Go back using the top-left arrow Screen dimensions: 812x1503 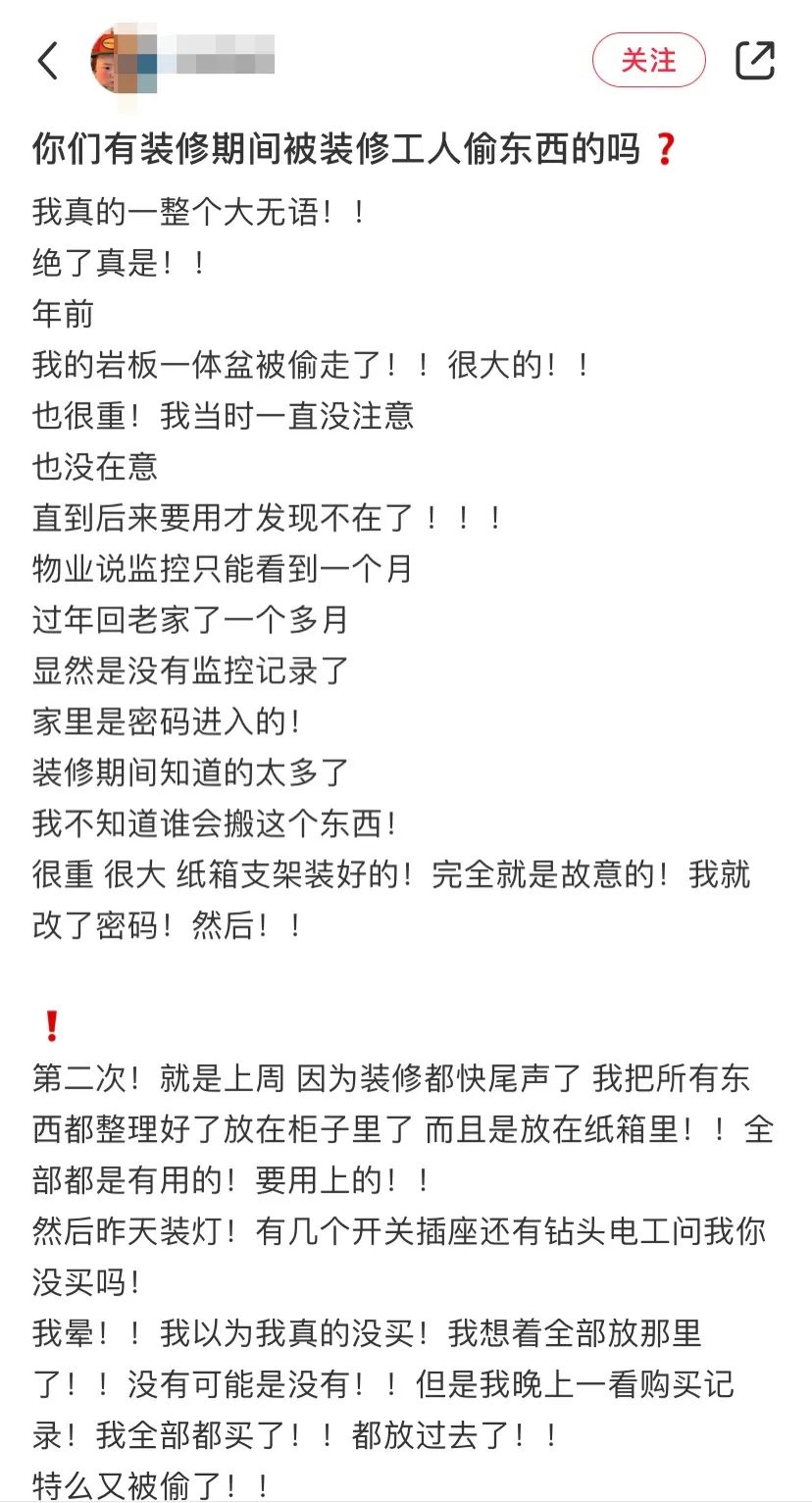[48, 61]
